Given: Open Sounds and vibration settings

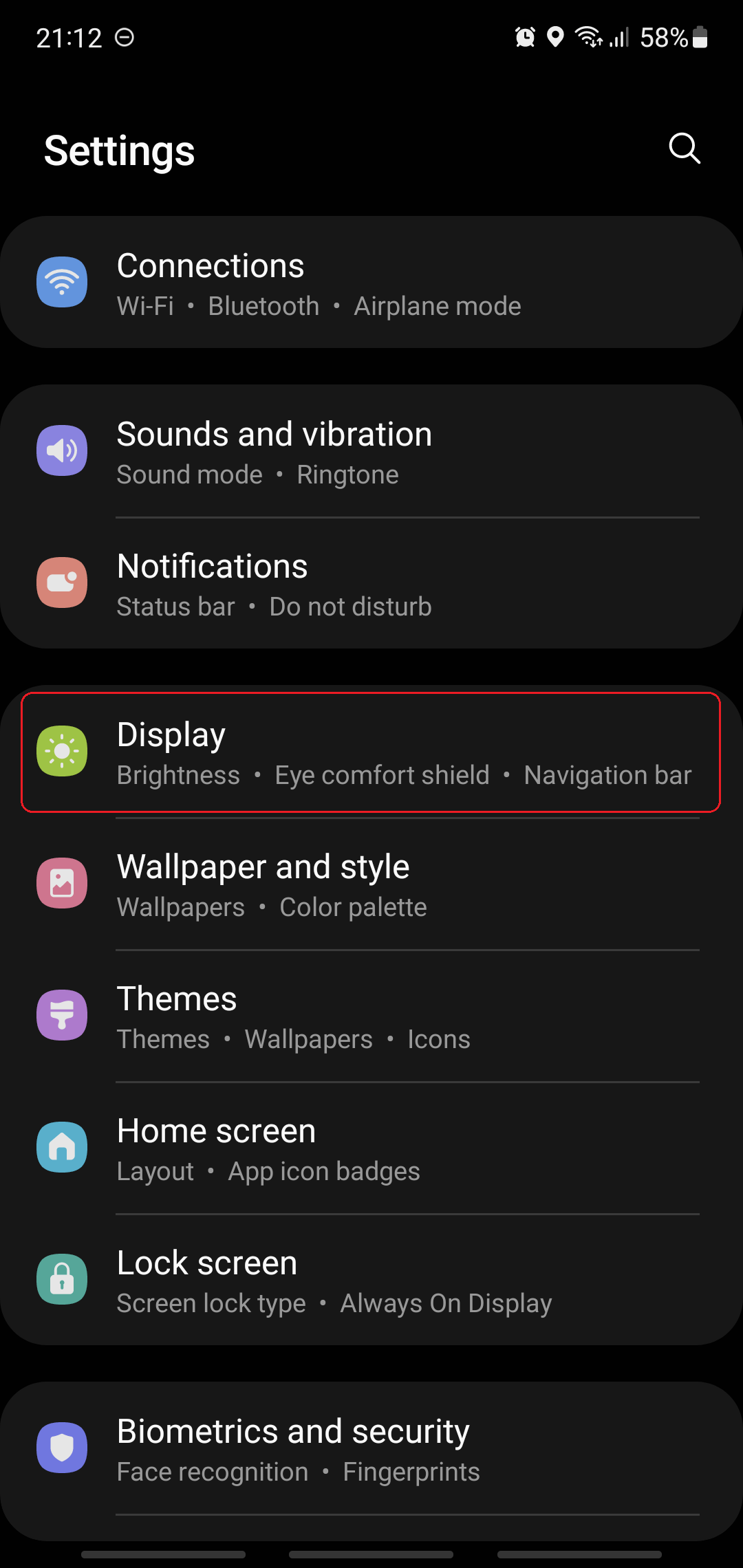Looking at the screenshot, I should click(371, 452).
